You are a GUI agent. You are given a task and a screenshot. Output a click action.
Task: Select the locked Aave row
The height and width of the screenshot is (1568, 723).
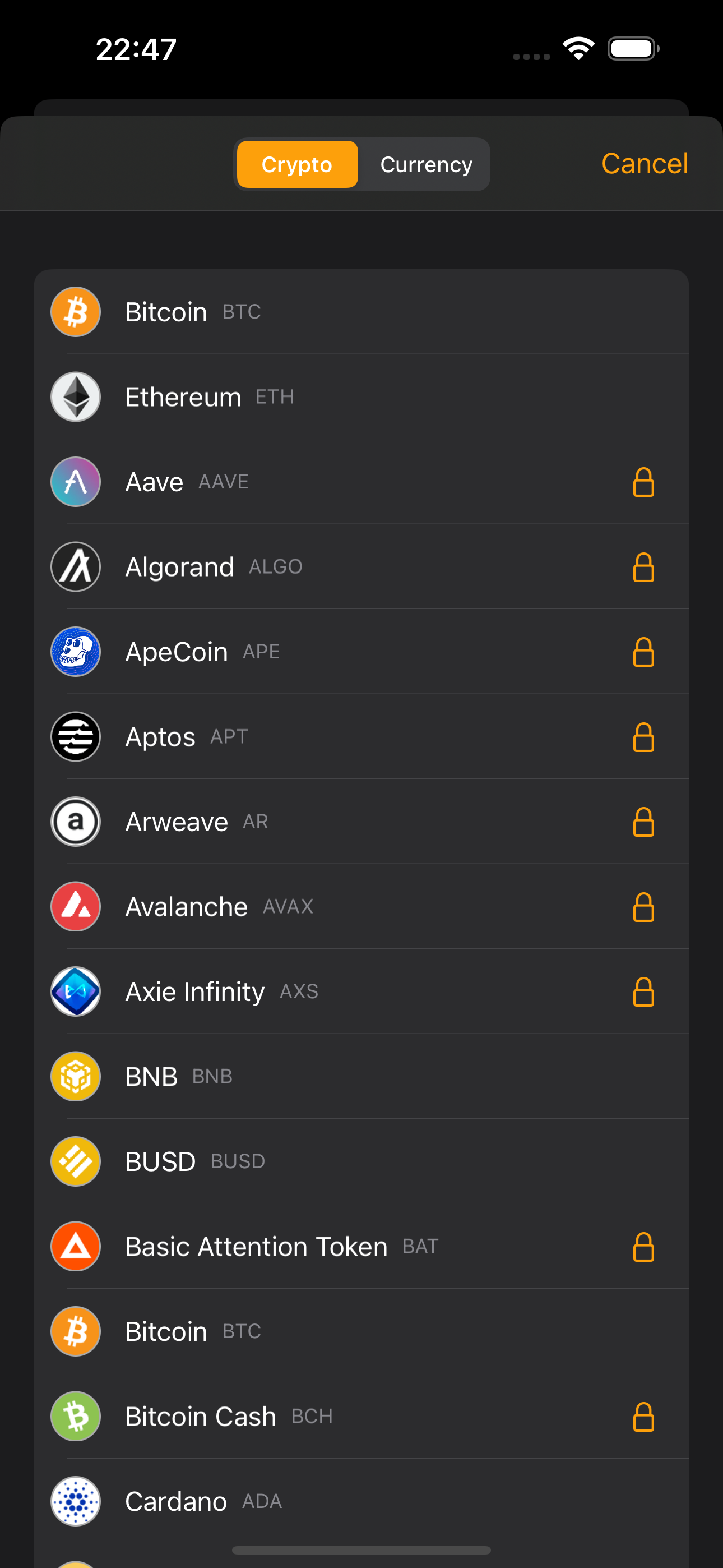(x=361, y=482)
